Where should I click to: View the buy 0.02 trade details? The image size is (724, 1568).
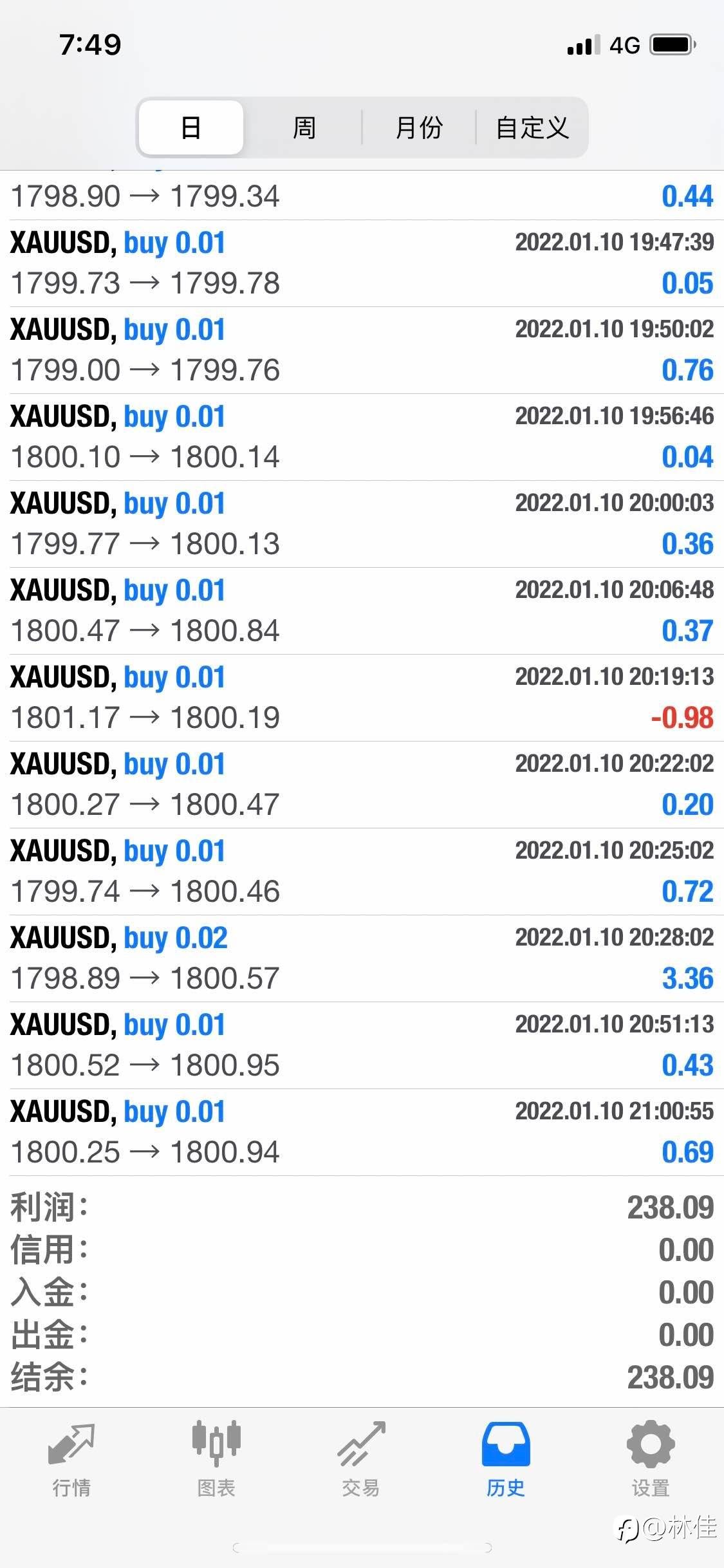[362, 958]
